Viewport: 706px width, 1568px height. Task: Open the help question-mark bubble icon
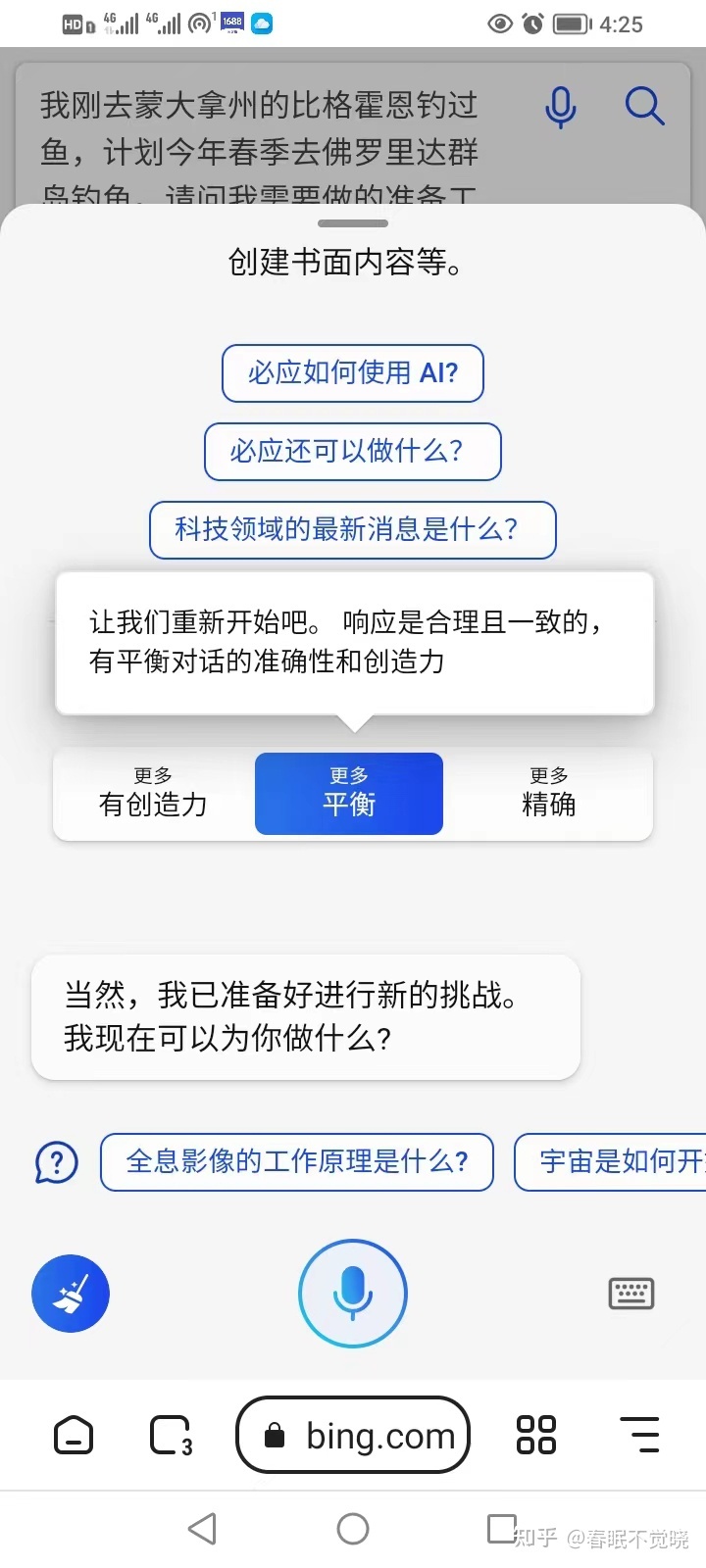57,1163
